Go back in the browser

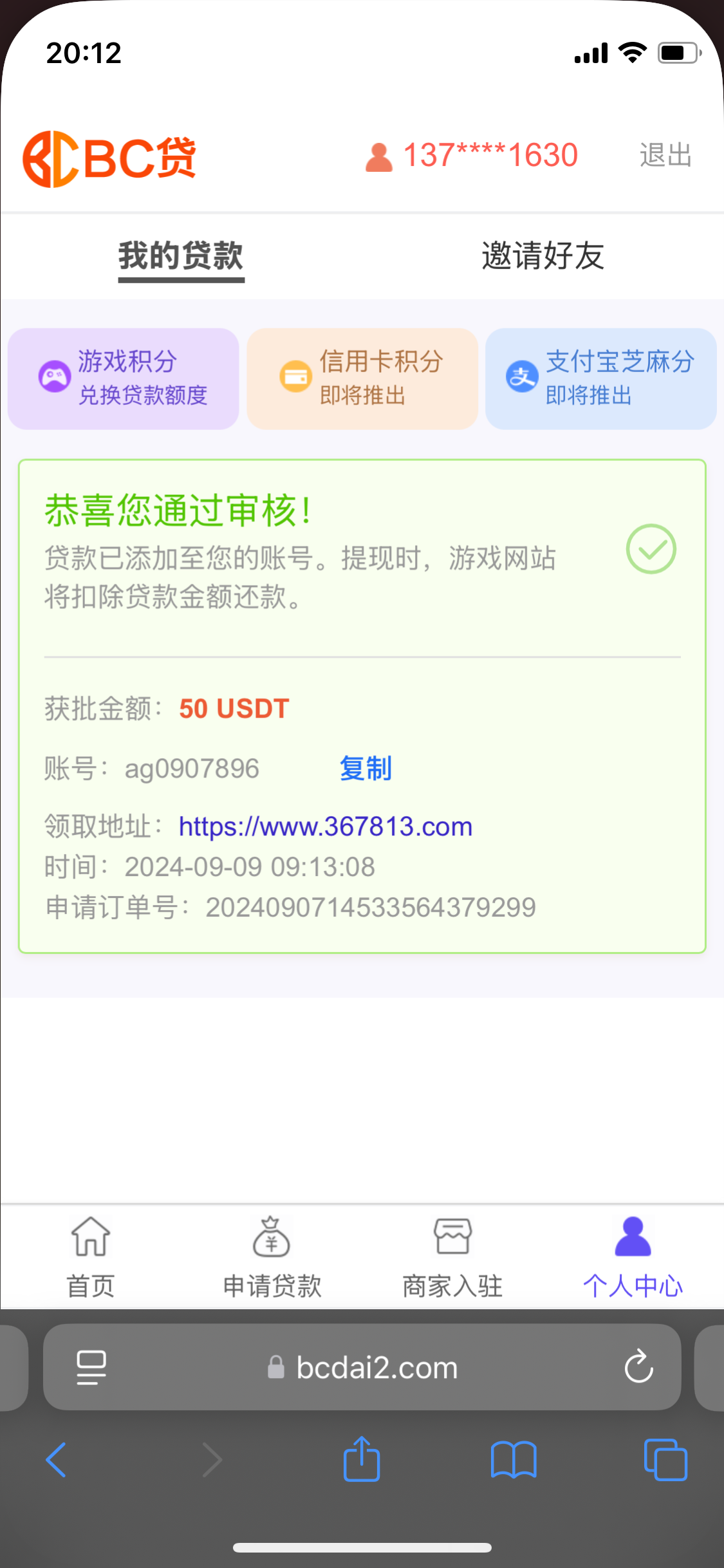56,1460
